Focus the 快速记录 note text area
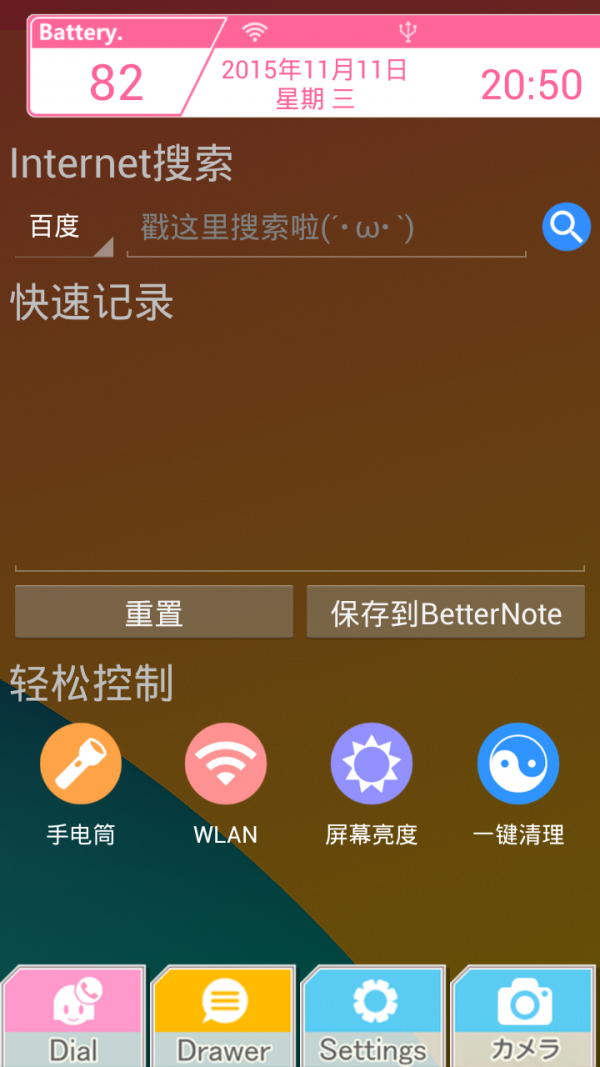 click(x=300, y=450)
